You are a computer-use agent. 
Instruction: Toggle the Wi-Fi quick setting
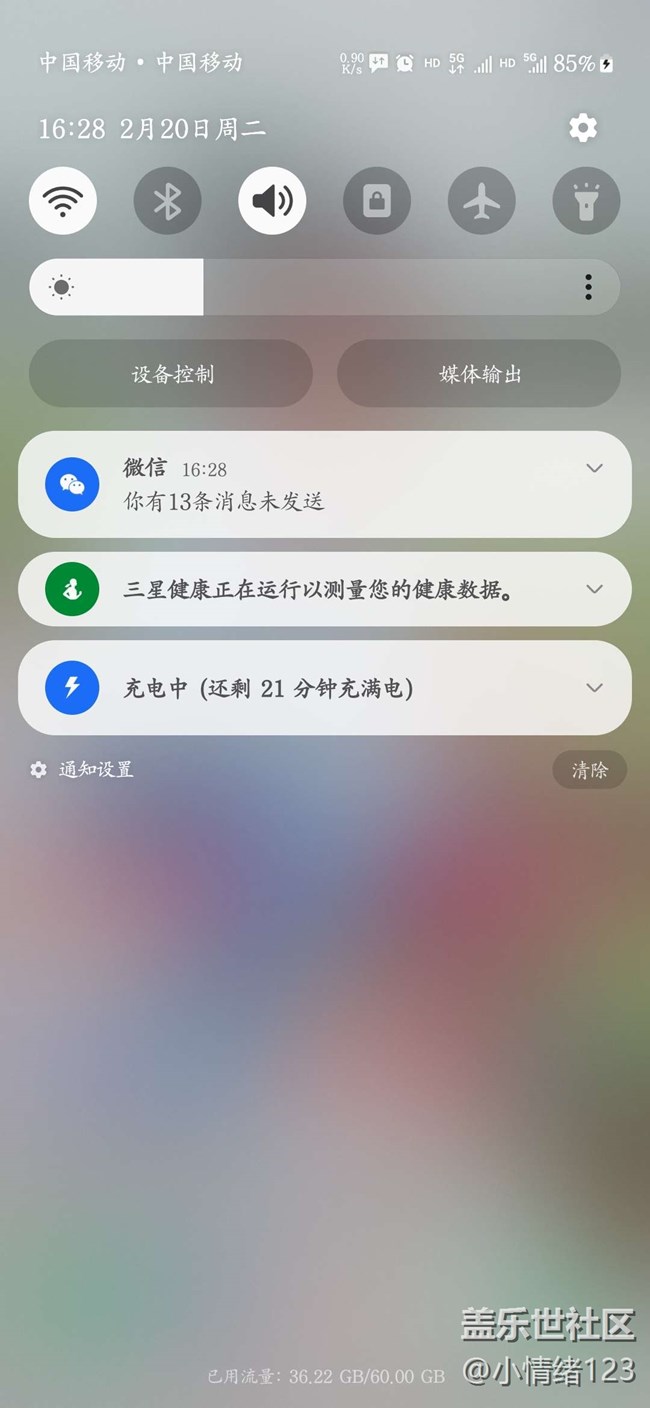pyautogui.click(x=63, y=201)
